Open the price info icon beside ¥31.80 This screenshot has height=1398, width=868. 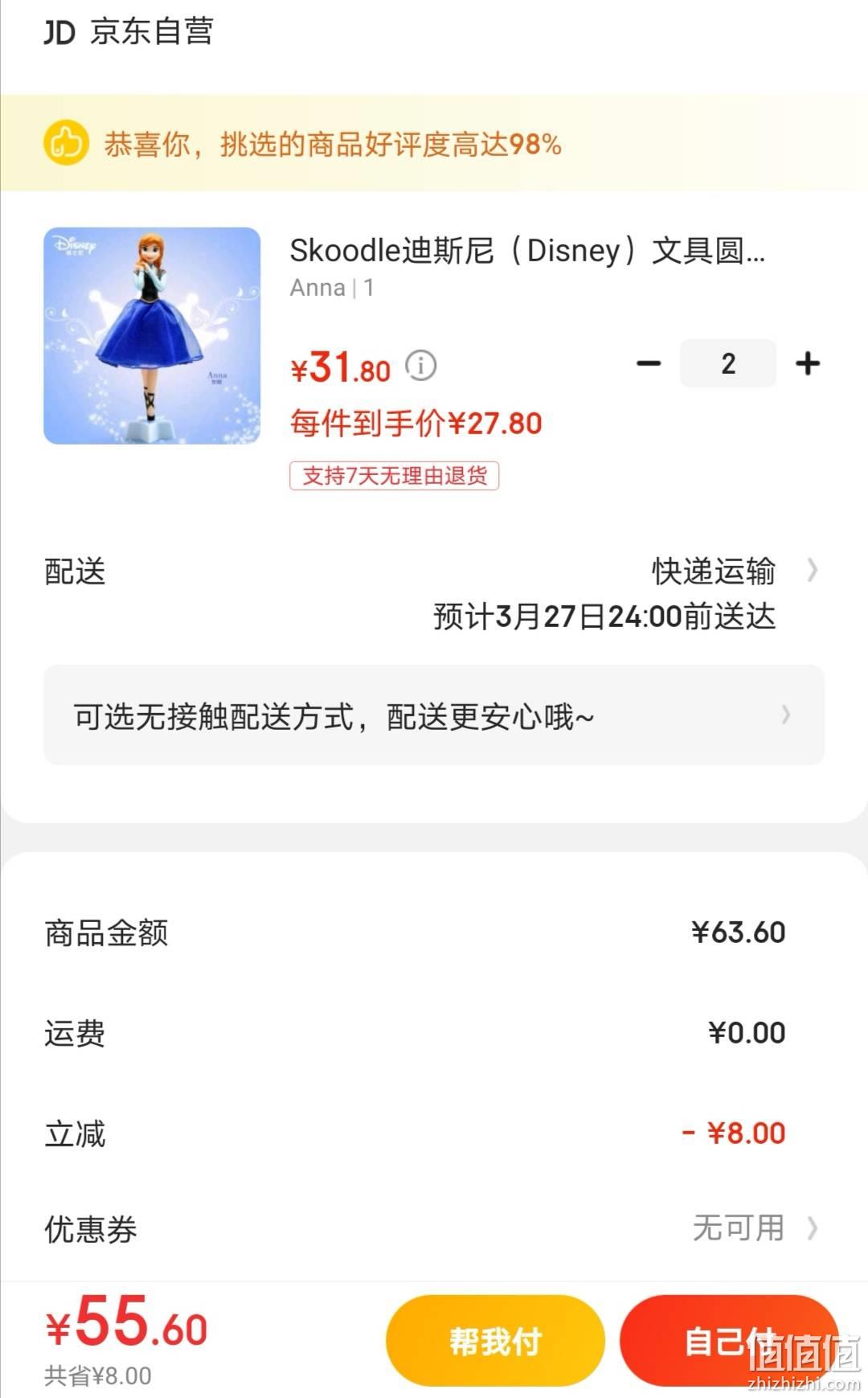420,366
